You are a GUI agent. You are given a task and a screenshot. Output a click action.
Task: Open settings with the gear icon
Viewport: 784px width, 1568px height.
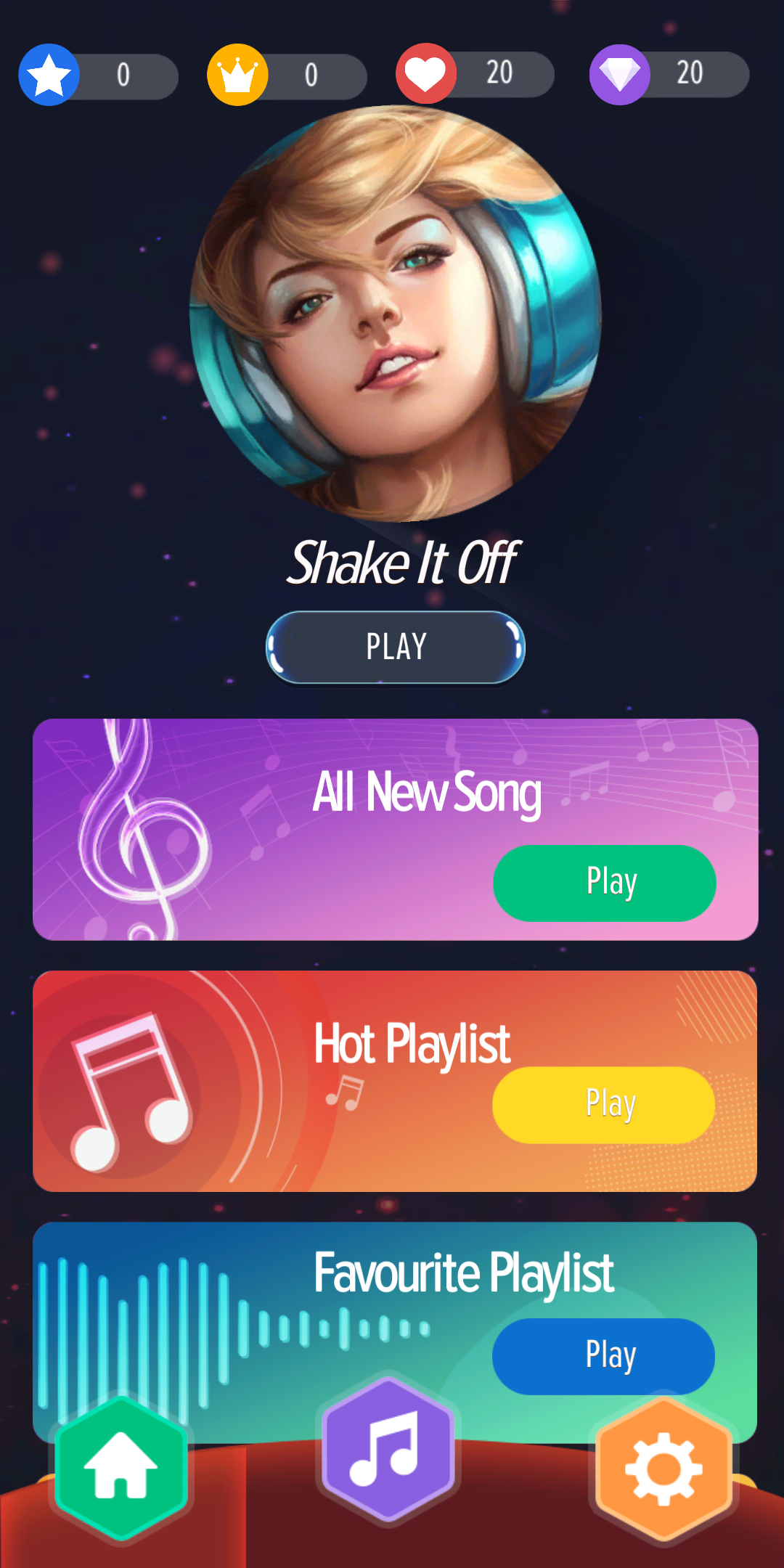click(x=663, y=1469)
